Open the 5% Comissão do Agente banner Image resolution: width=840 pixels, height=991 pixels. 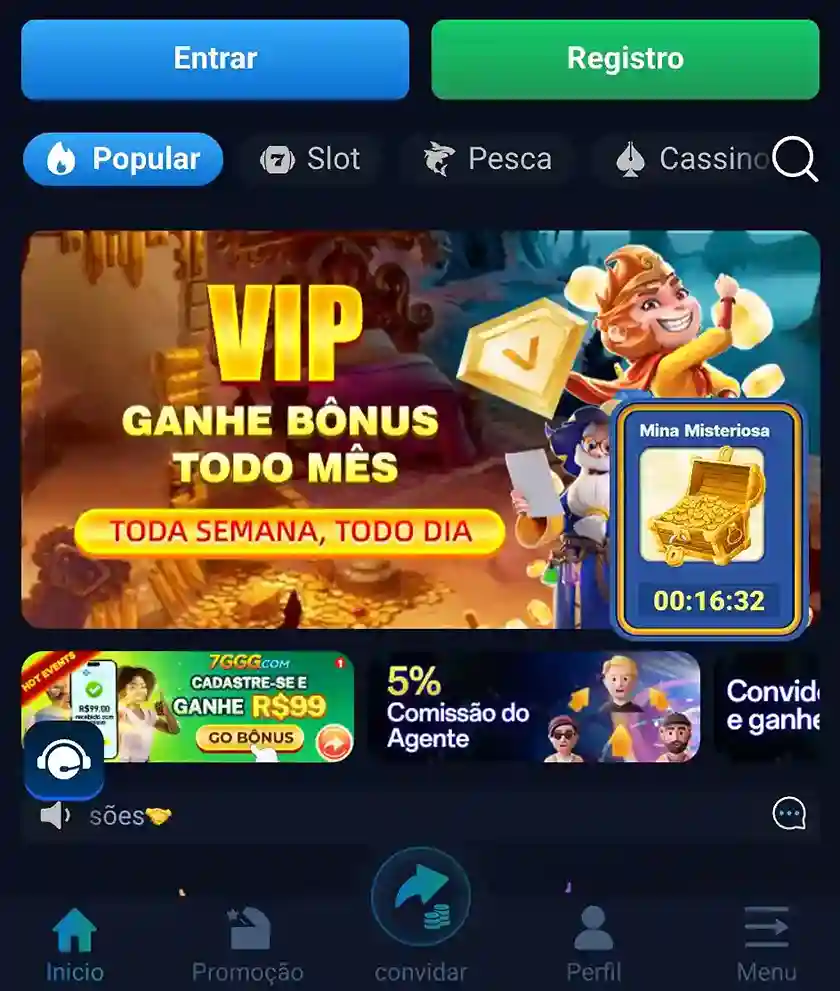tap(533, 706)
